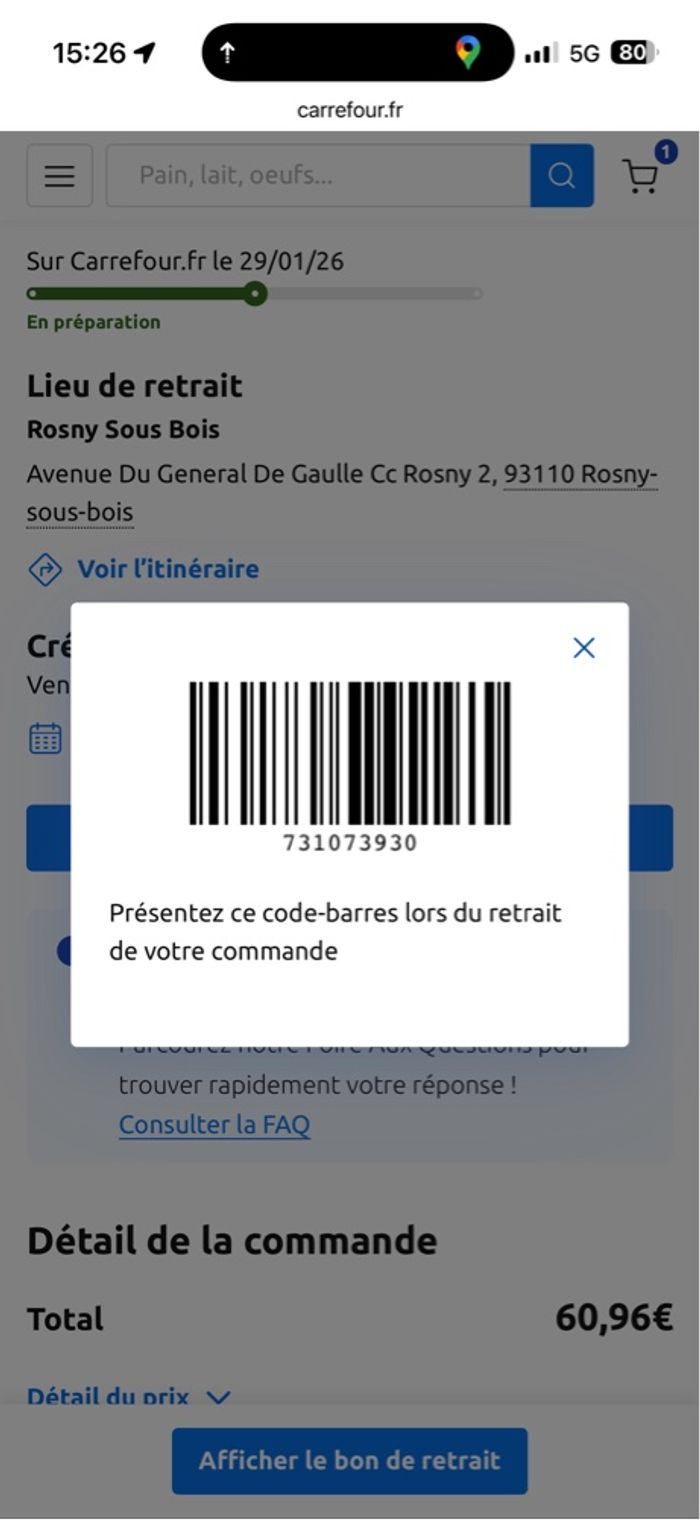Open the hamburger menu

(60, 176)
